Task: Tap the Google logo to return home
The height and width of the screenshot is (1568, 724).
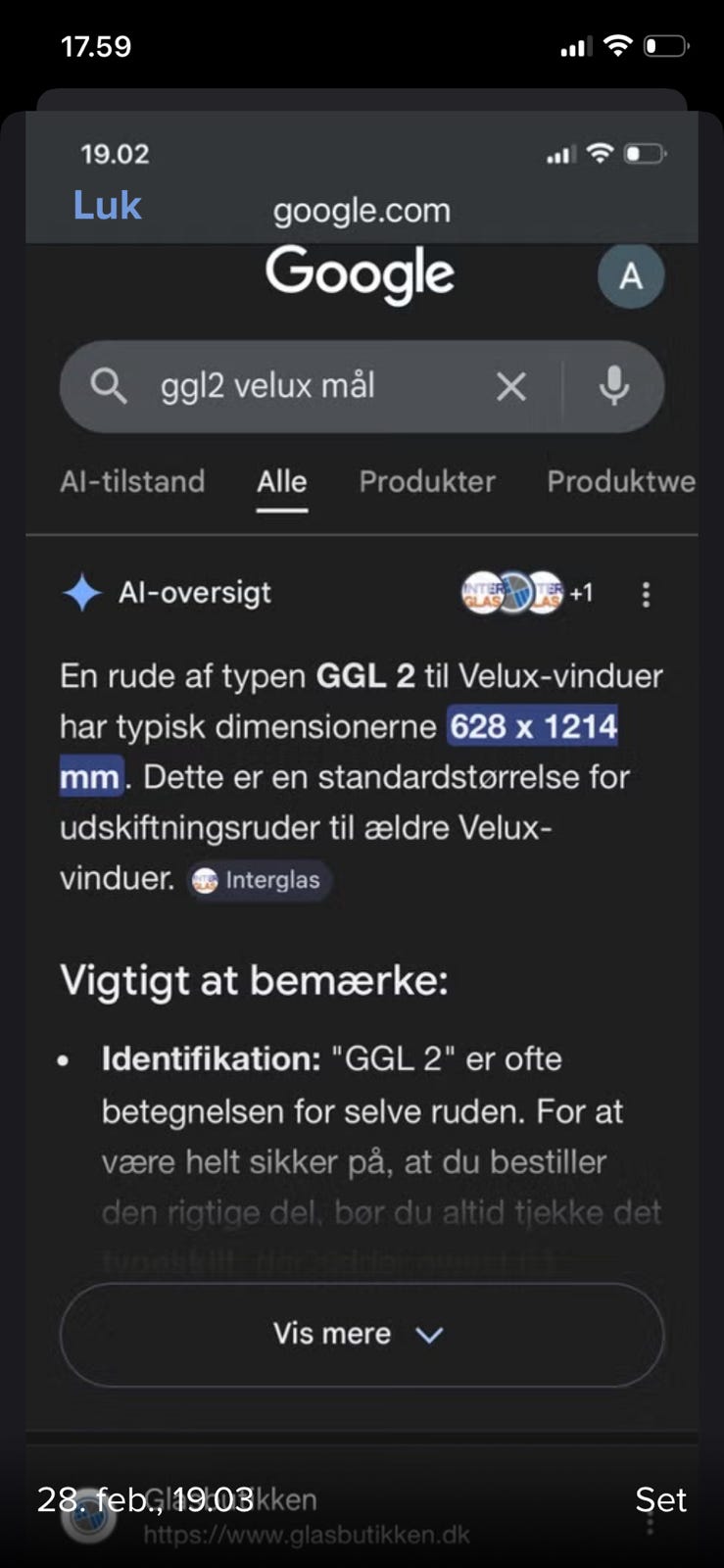Action: click(360, 274)
